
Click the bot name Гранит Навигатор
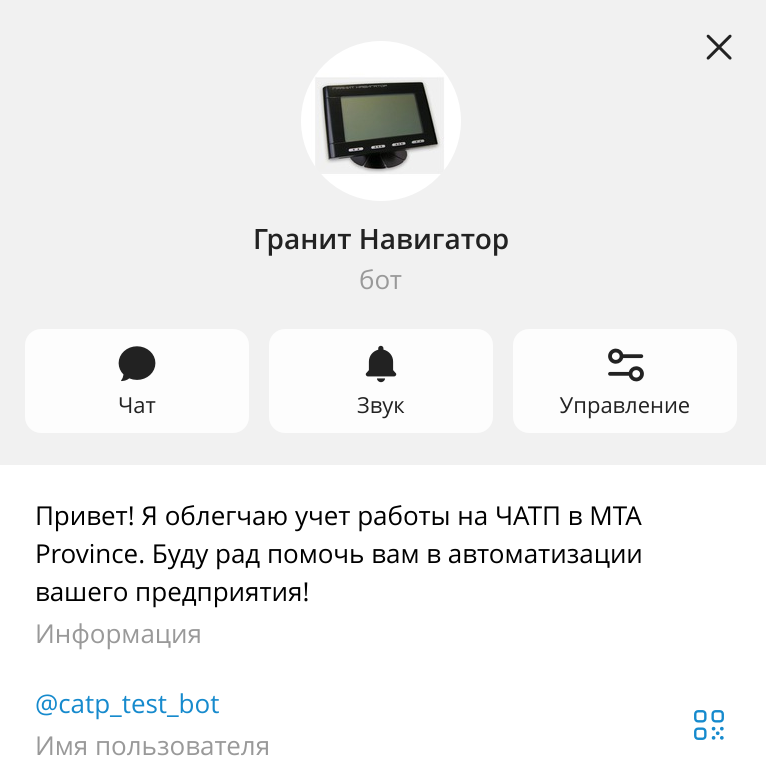click(381, 239)
